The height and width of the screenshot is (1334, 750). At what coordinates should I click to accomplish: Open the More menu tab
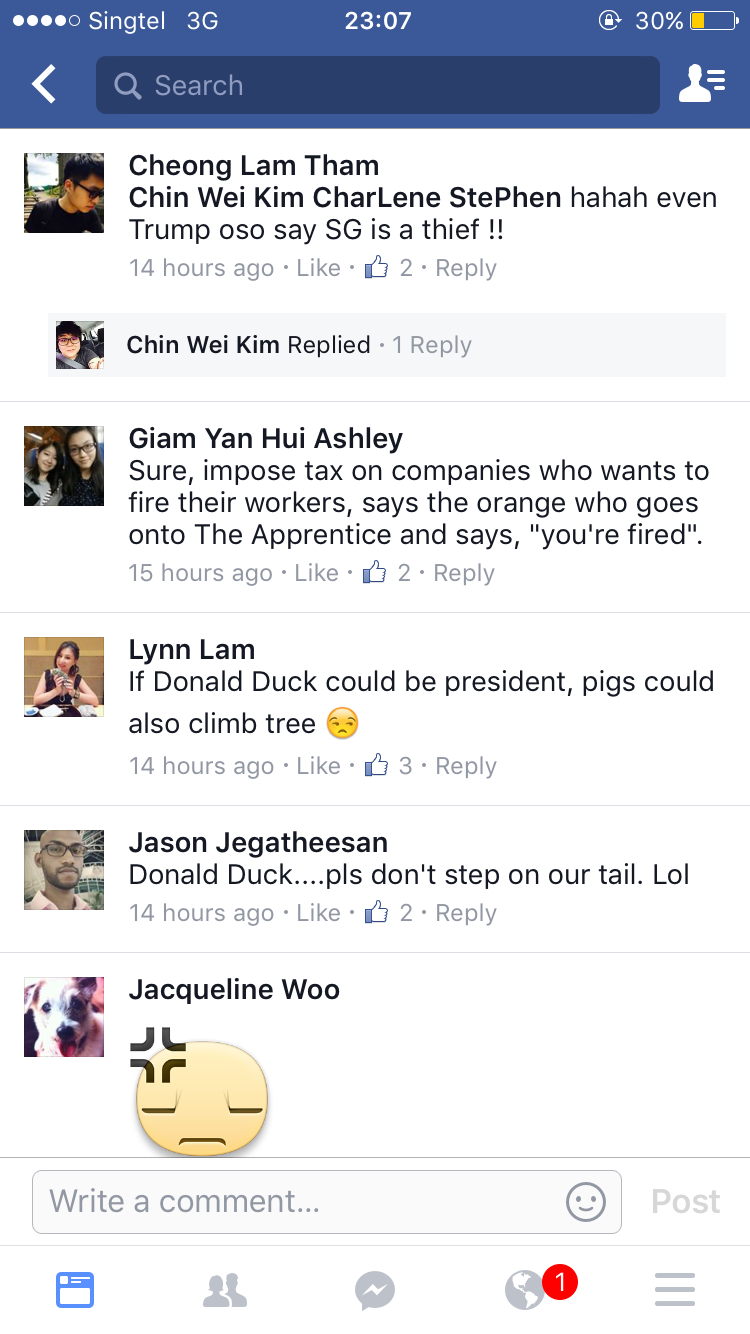tap(675, 1290)
